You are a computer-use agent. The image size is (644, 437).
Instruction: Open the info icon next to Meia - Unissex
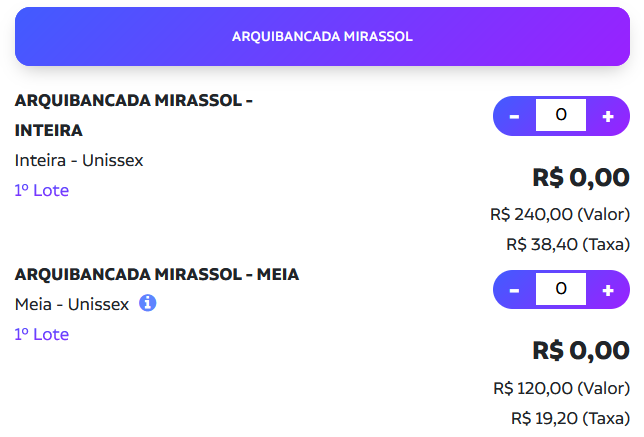click(x=148, y=303)
